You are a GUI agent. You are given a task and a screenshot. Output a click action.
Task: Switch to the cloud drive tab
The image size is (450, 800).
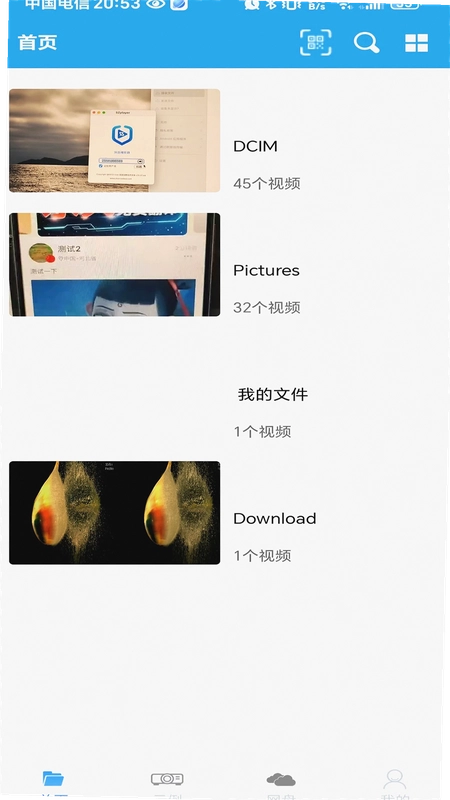pyautogui.click(x=281, y=783)
